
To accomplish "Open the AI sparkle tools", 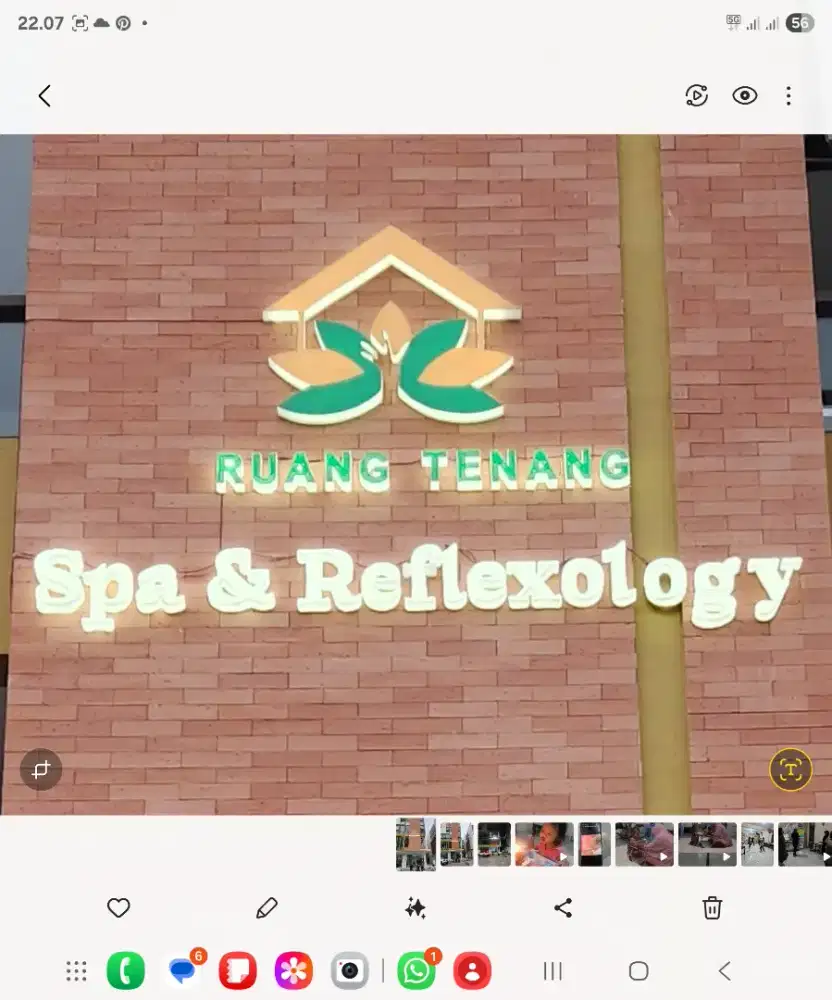I will tap(415, 908).
